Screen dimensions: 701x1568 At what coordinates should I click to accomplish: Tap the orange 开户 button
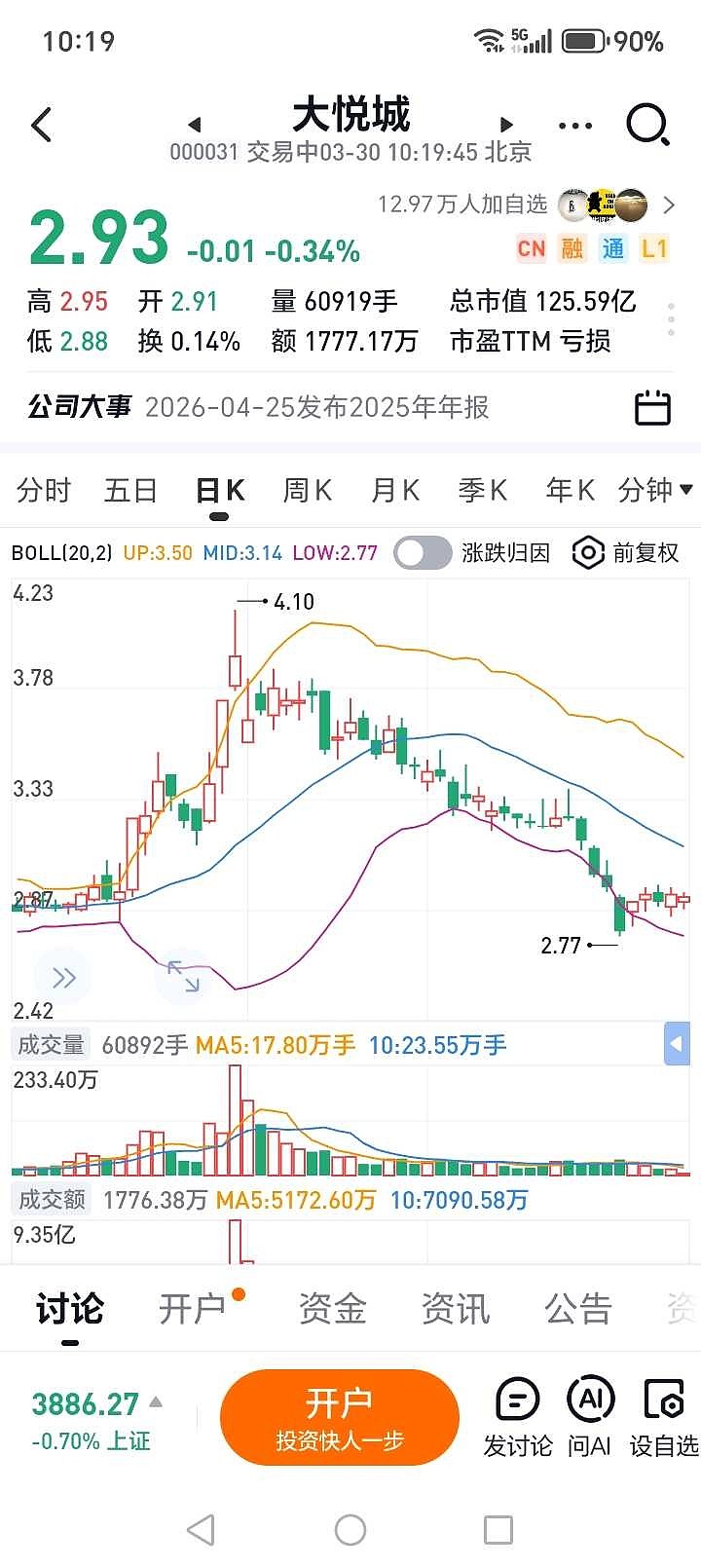pyautogui.click(x=339, y=1417)
